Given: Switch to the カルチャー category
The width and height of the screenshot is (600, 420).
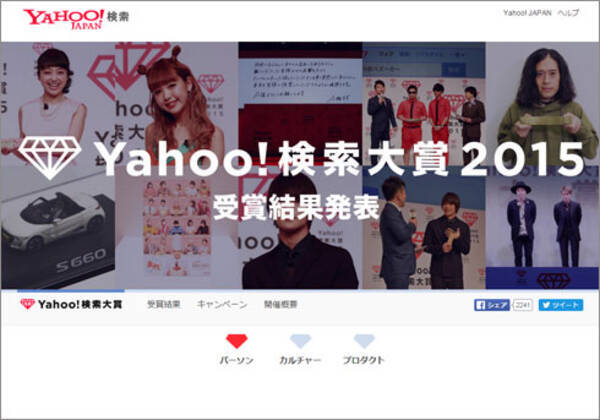Looking at the screenshot, I should pyautogui.click(x=300, y=349).
